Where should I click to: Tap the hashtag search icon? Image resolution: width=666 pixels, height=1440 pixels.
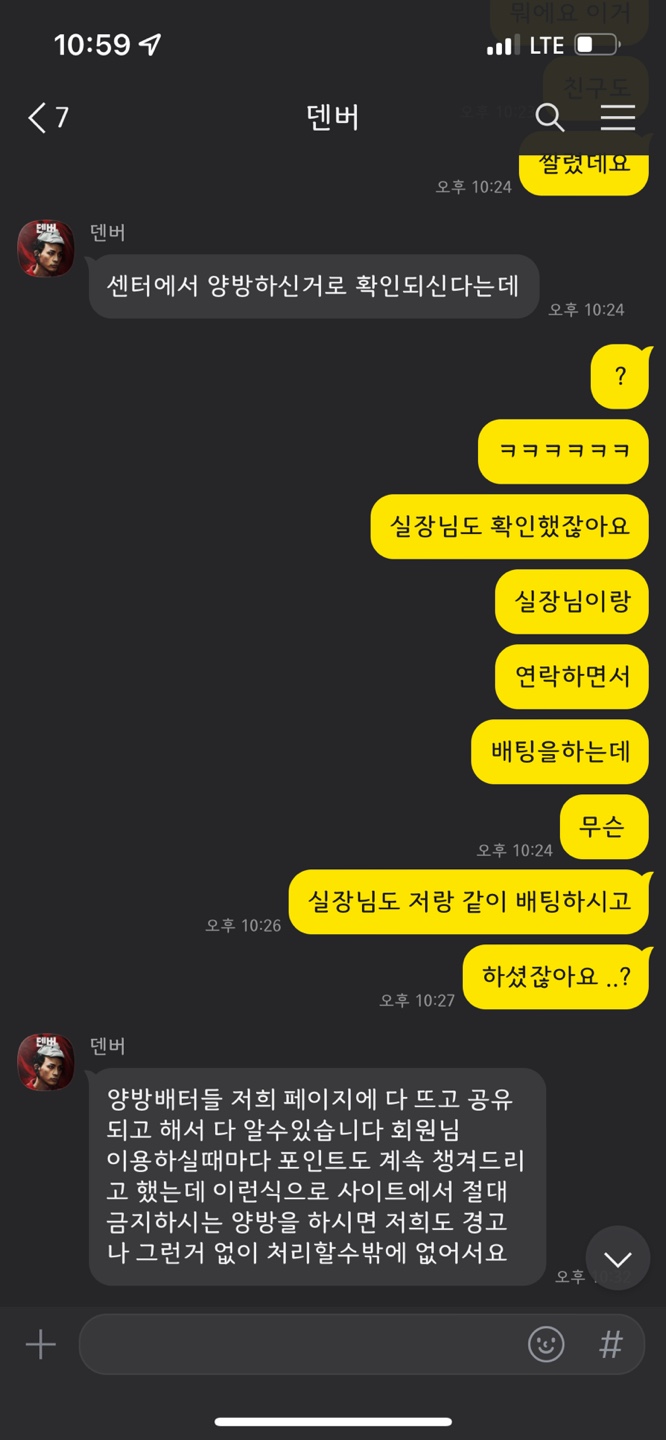610,1345
